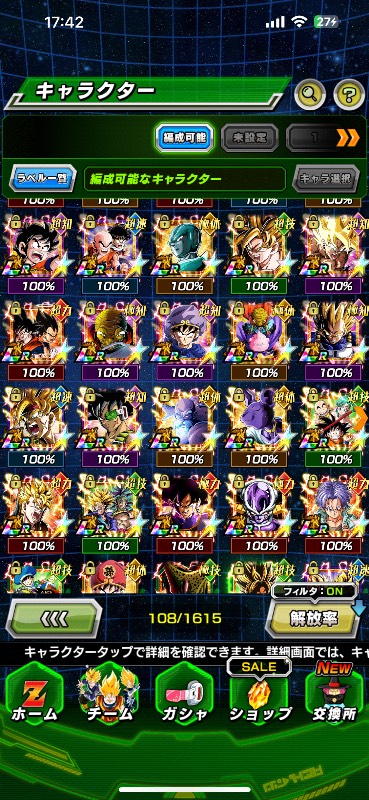Select the 未設定 tab

click(x=250, y=137)
